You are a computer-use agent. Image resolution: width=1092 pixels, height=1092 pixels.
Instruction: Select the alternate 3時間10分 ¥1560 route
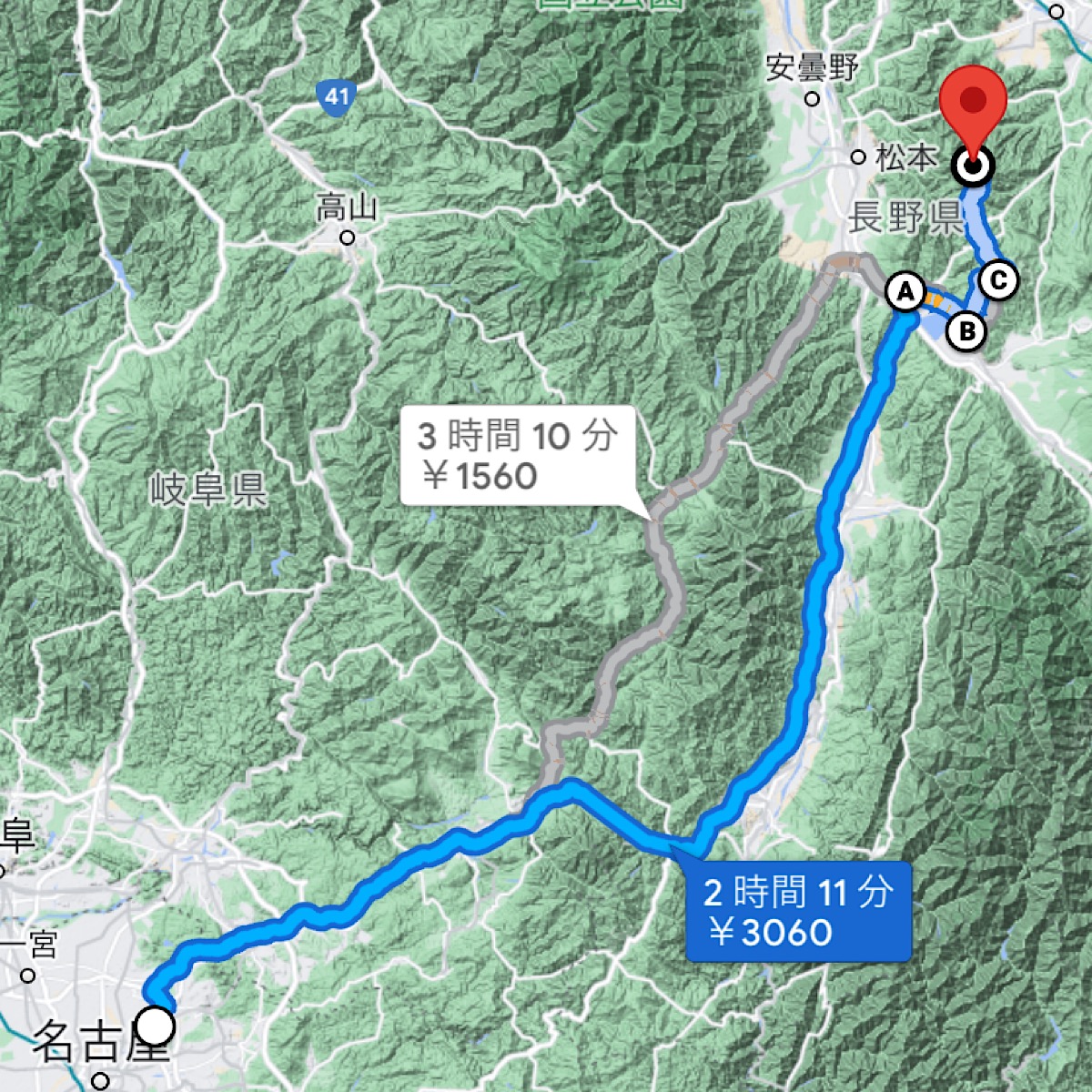pos(517,455)
